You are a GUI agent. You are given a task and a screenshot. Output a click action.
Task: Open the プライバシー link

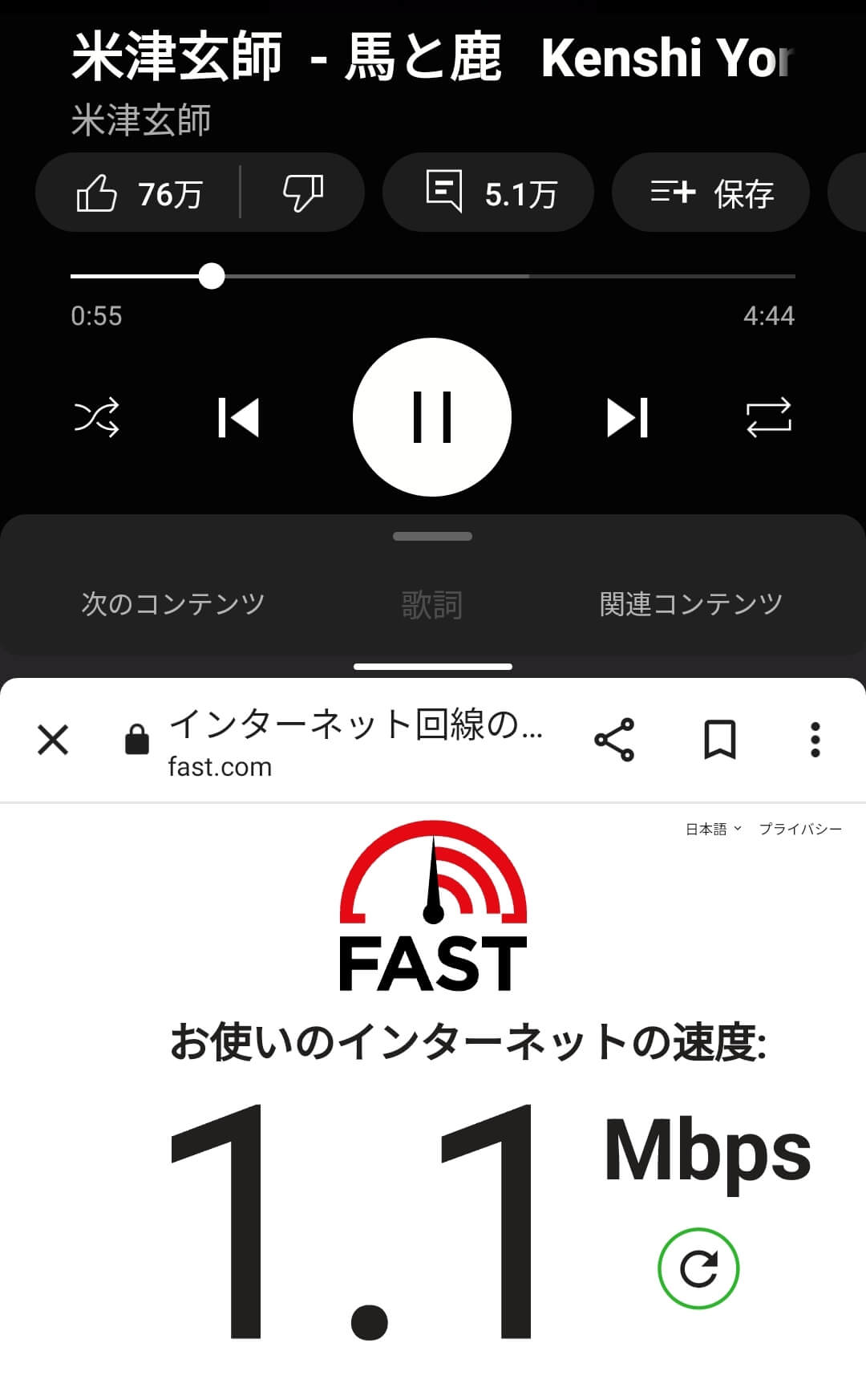coord(800,829)
